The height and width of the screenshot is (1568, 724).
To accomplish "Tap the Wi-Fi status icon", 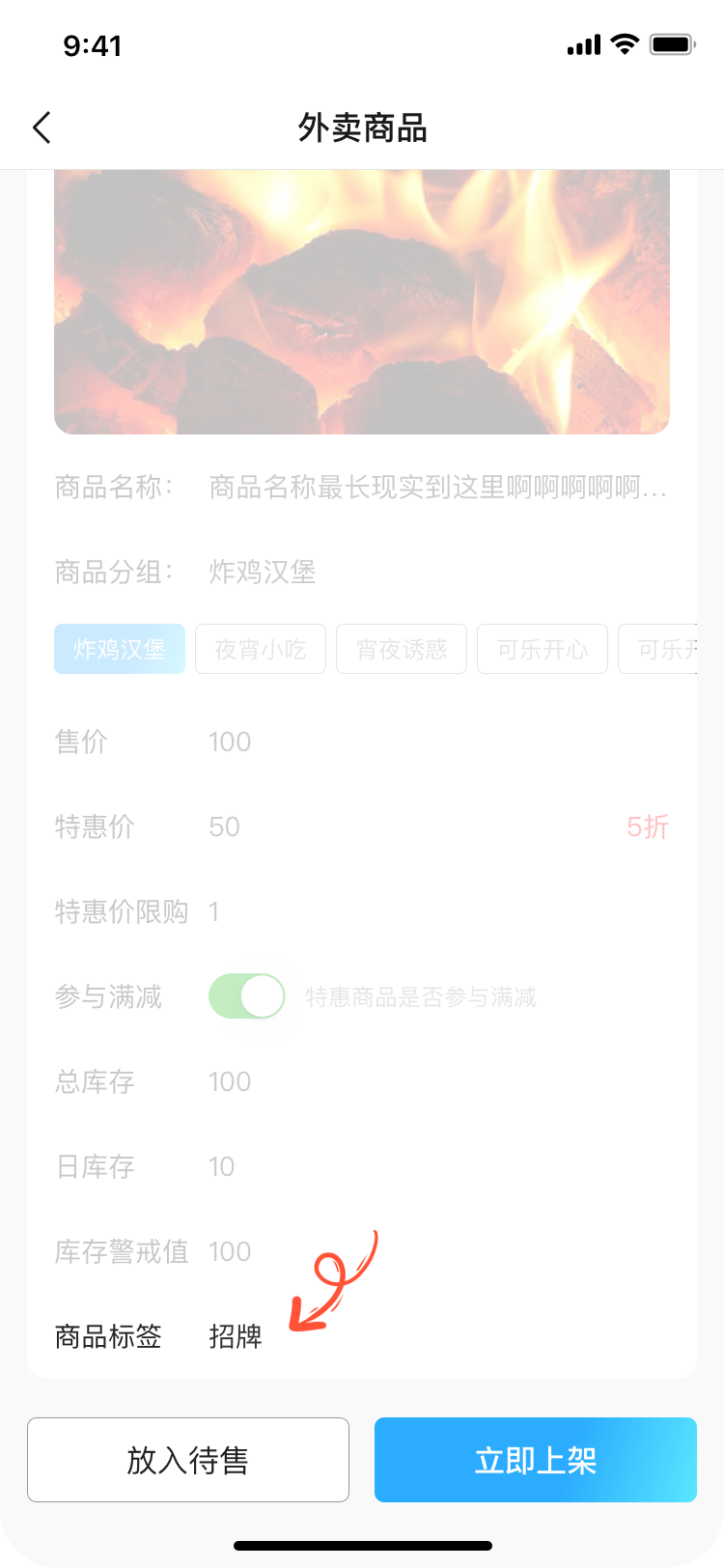I will pyautogui.click(x=624, y=43).
